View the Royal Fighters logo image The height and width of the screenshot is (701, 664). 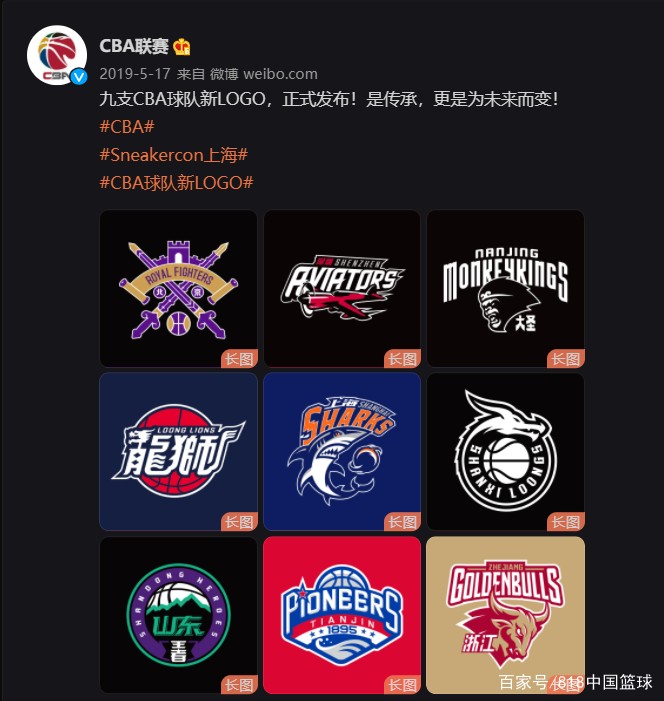(x=178, y=288)
